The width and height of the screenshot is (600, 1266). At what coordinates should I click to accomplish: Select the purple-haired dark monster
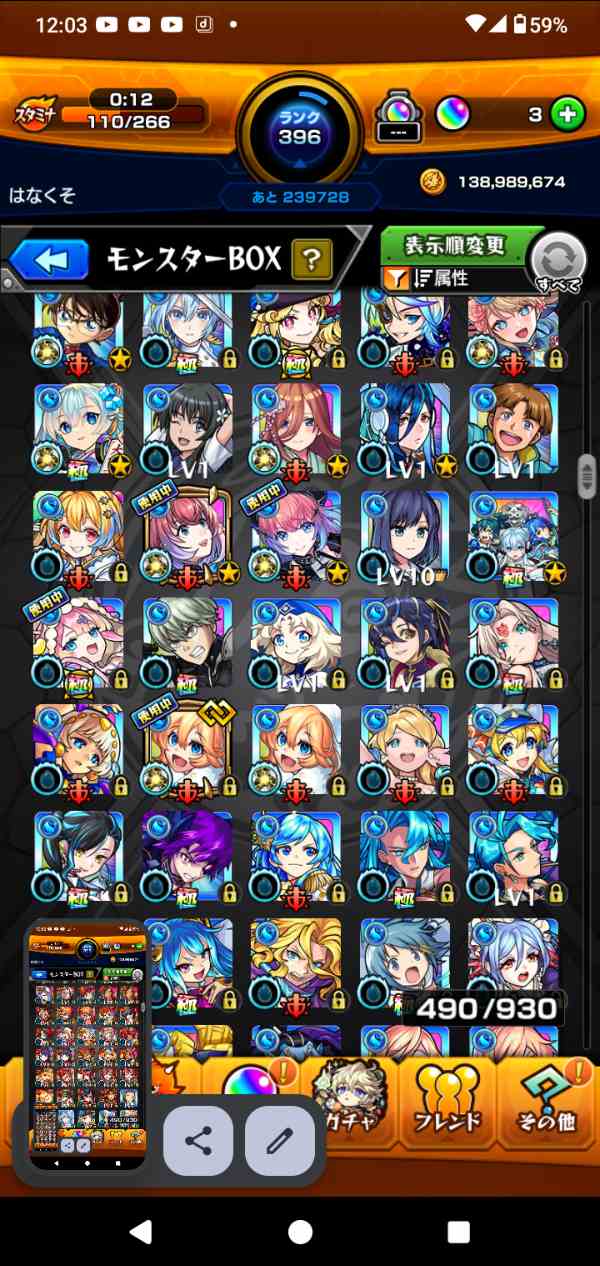(187, 856)
